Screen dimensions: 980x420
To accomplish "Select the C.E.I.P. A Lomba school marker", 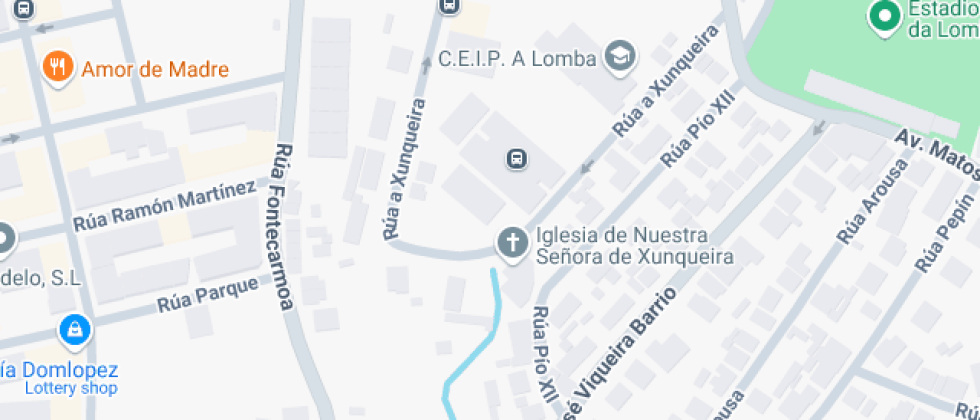I will pos(620,58).
